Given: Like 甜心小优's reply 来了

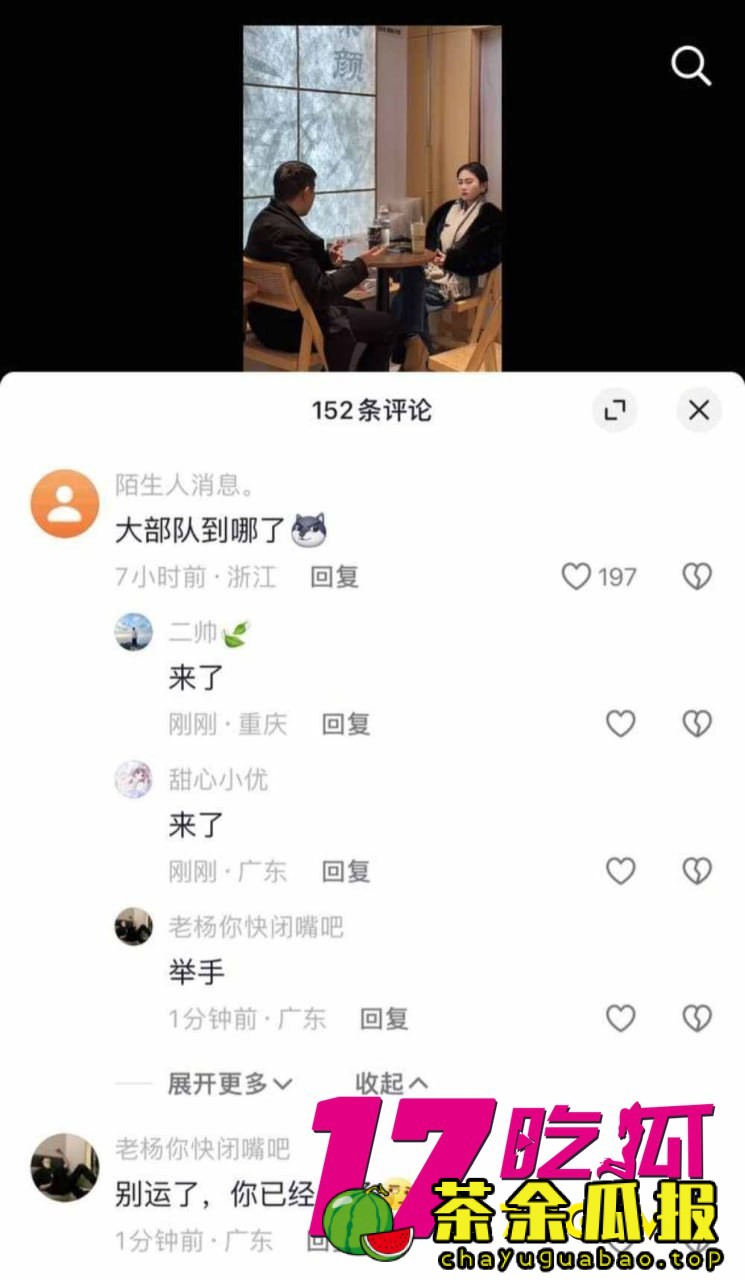Looking at the screenshot, I should (x=621, y=871).
